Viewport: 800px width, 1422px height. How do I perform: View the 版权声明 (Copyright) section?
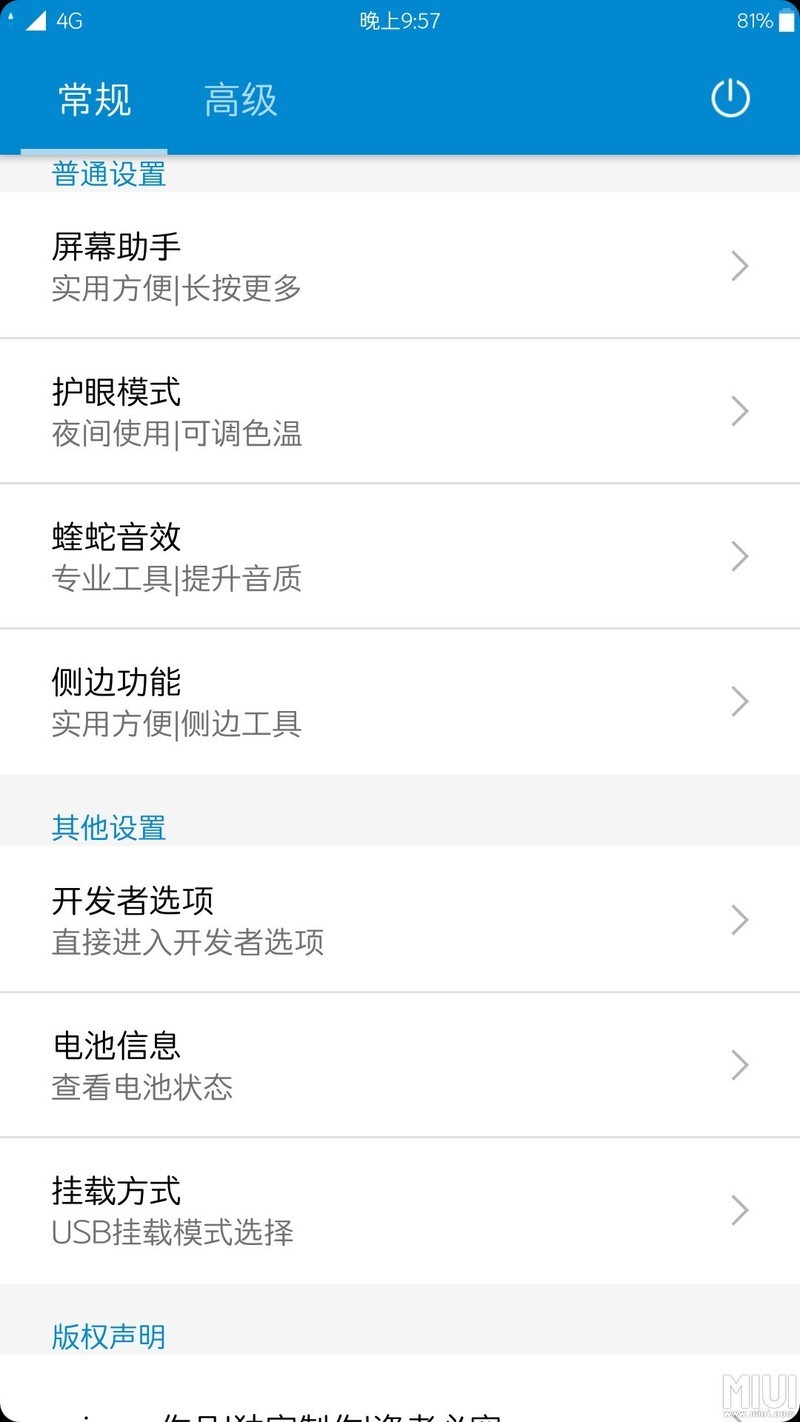coord(107,1336)
